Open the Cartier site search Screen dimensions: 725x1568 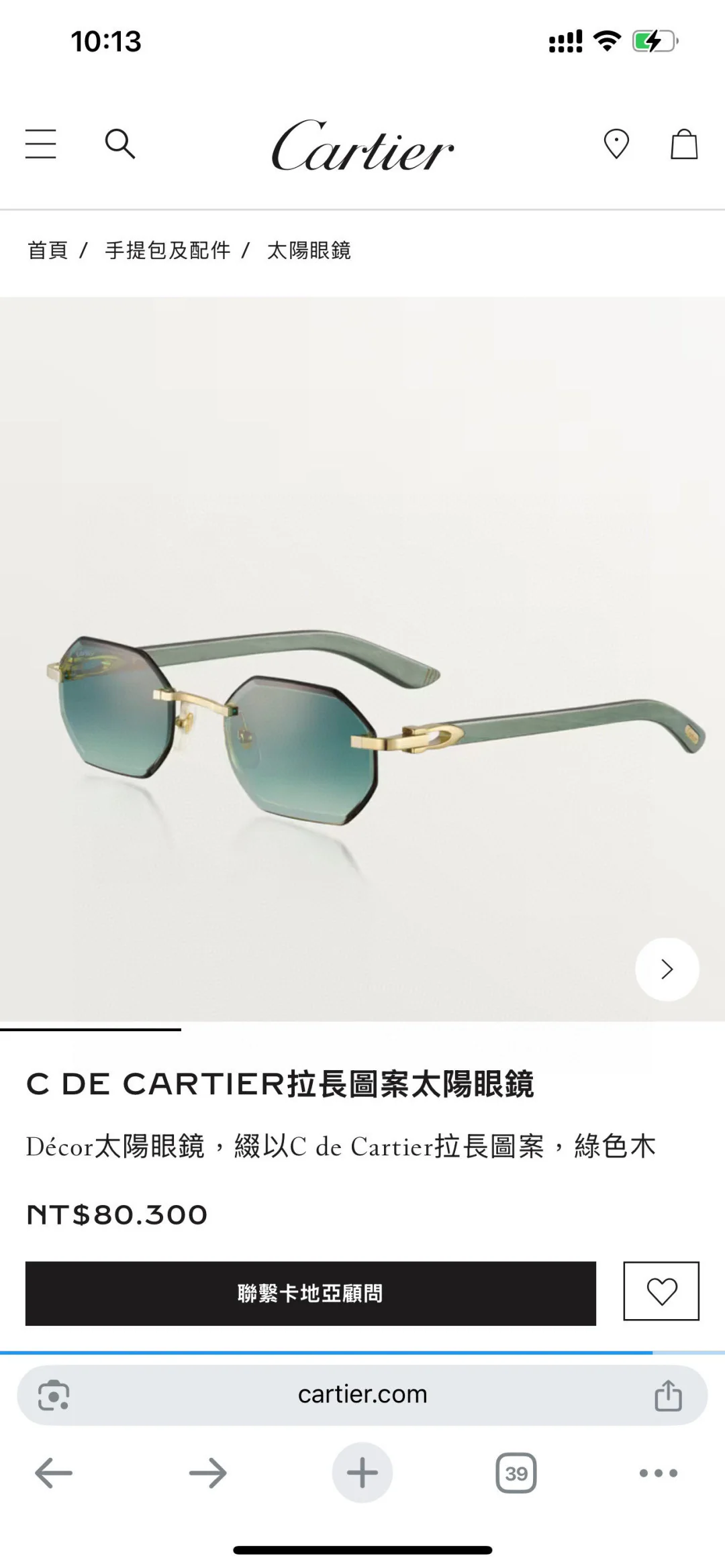tap(120, 144)
